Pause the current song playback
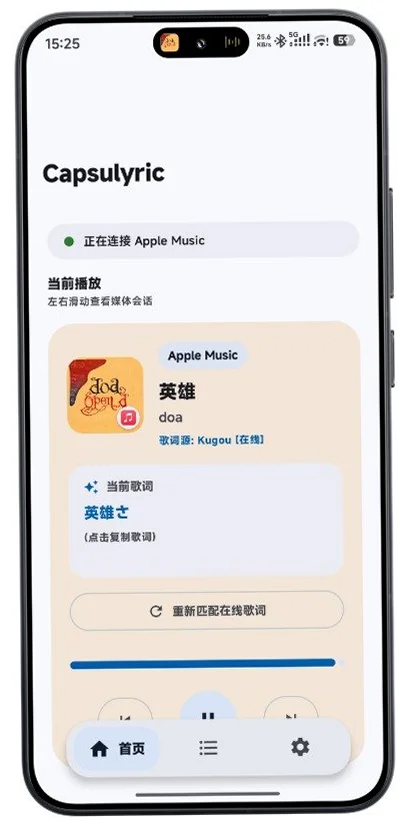398x827 pixels. pos(208,709)
